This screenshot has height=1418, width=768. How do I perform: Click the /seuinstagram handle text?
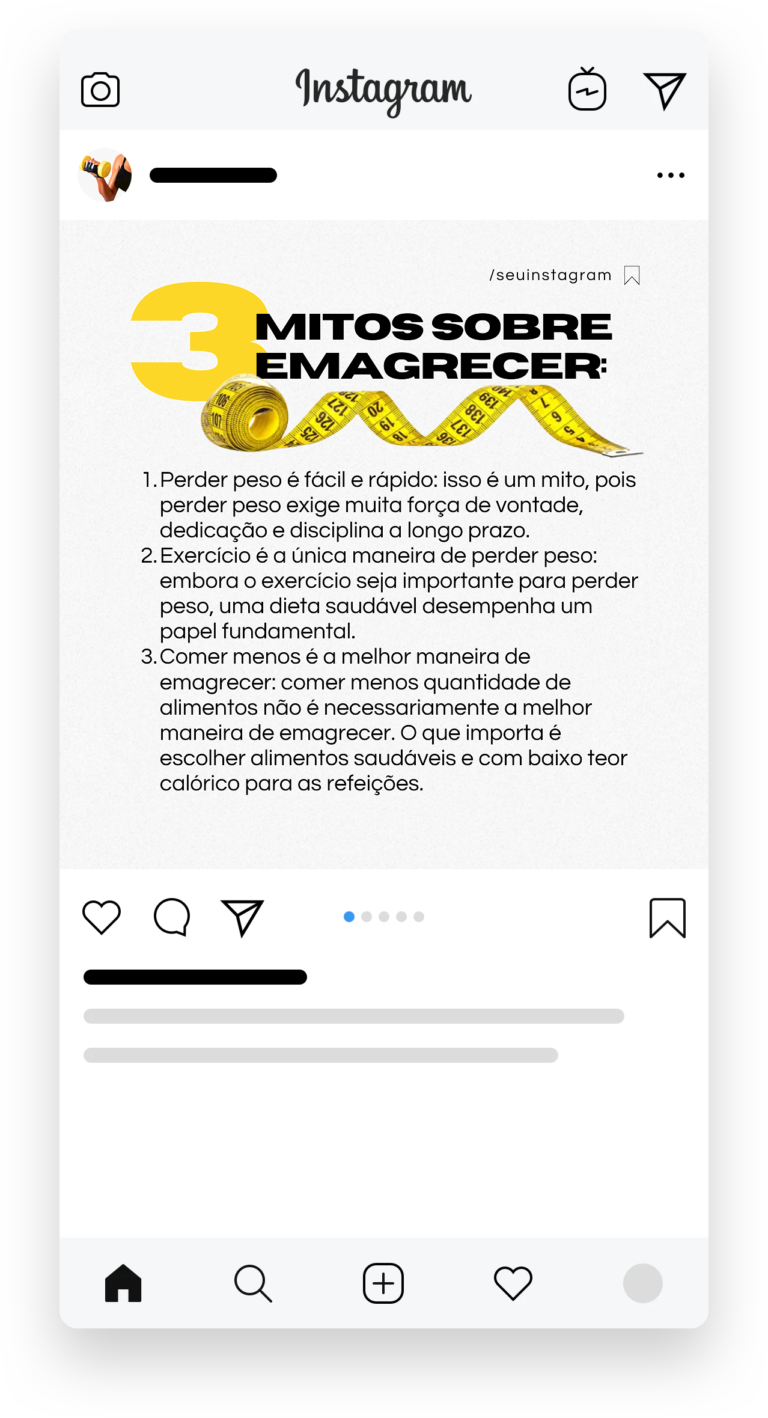coord(549,275)
